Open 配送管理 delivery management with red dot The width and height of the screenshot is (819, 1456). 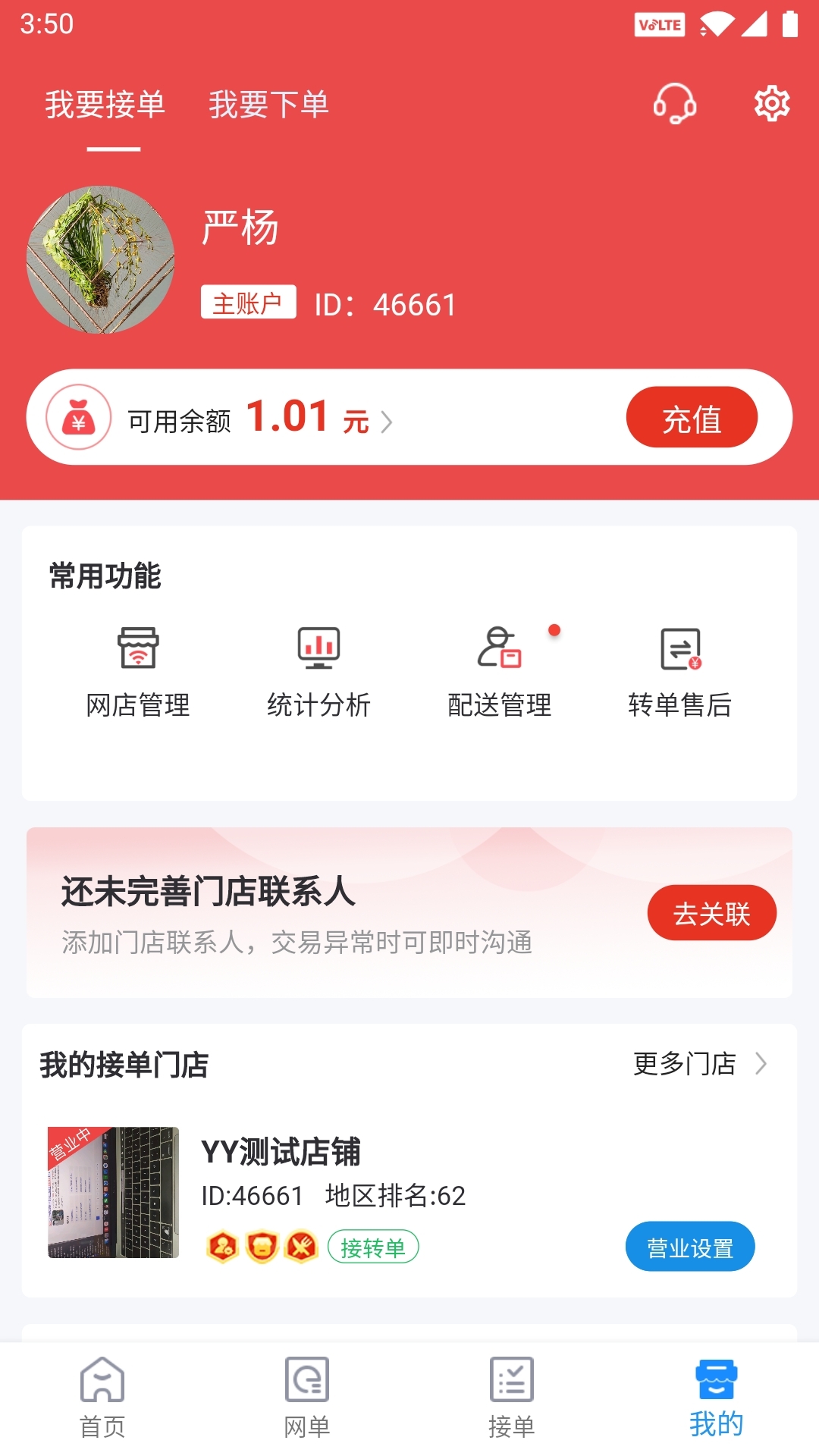click(x=500, y=670)
